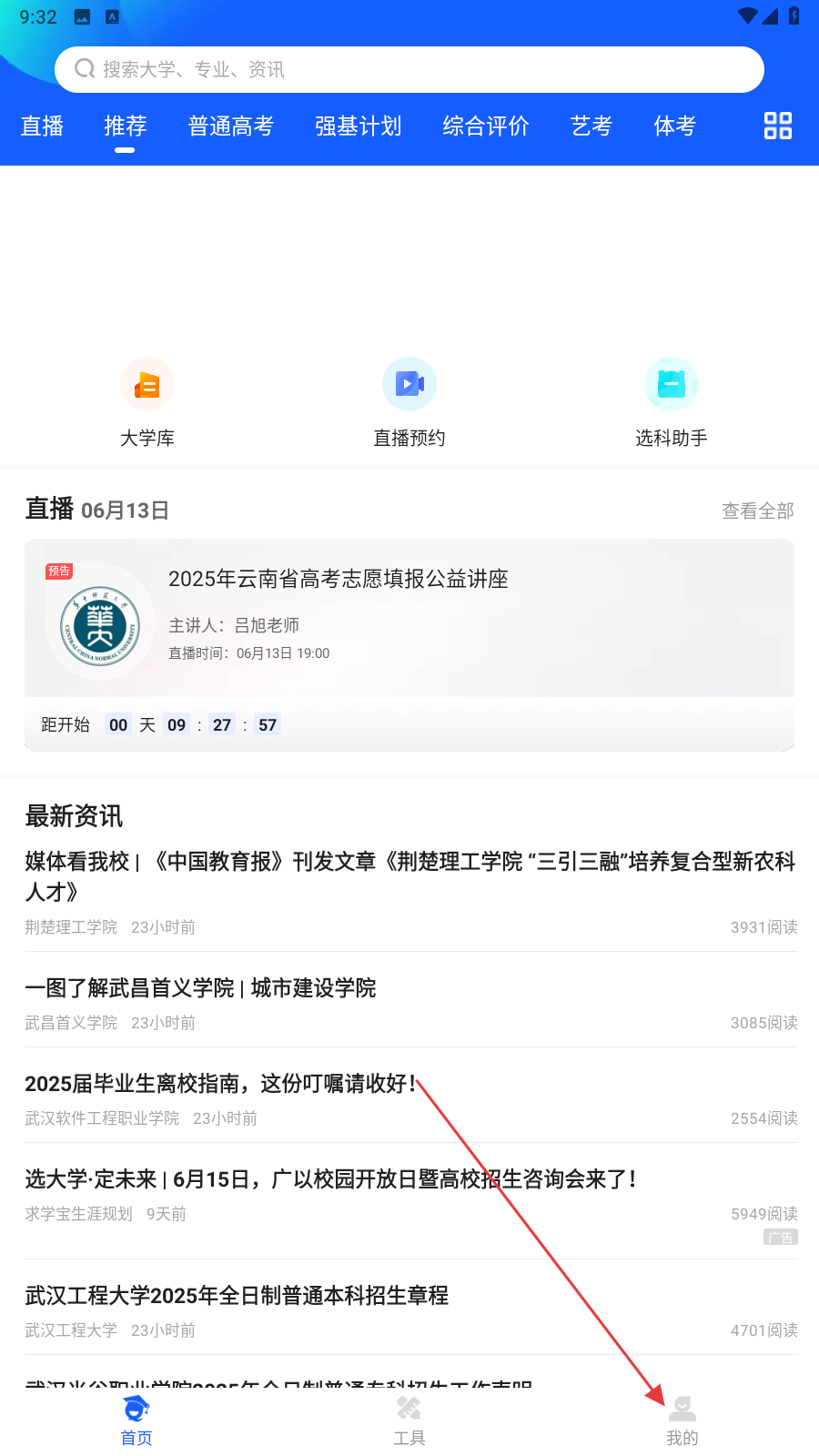This screenshot has height=1456, width=819.
Task: Open the search box for universities and majors
Action: (409, 69)
